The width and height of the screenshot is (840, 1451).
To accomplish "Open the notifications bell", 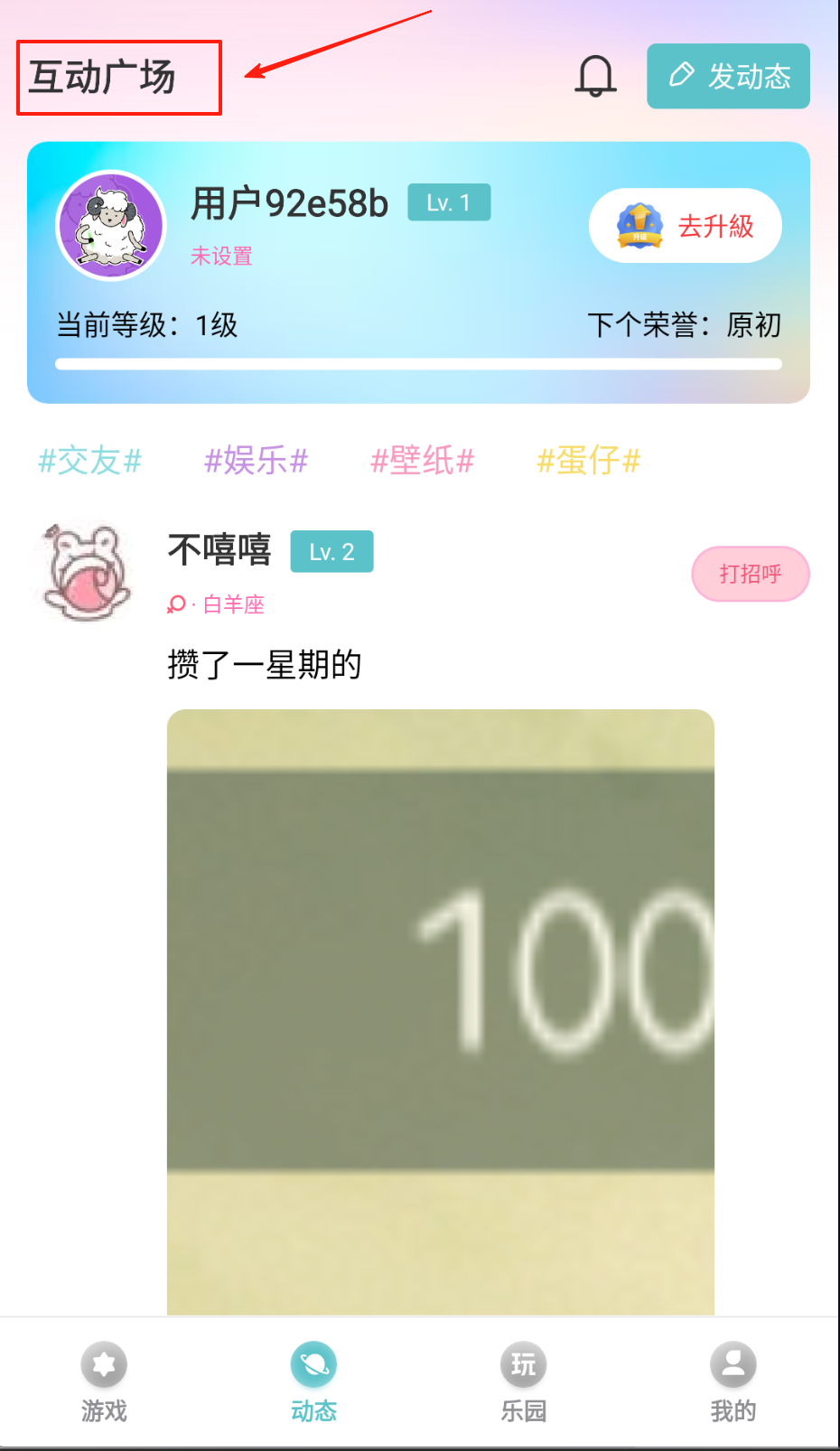I will pyautogui.click(x=595, y=76).
